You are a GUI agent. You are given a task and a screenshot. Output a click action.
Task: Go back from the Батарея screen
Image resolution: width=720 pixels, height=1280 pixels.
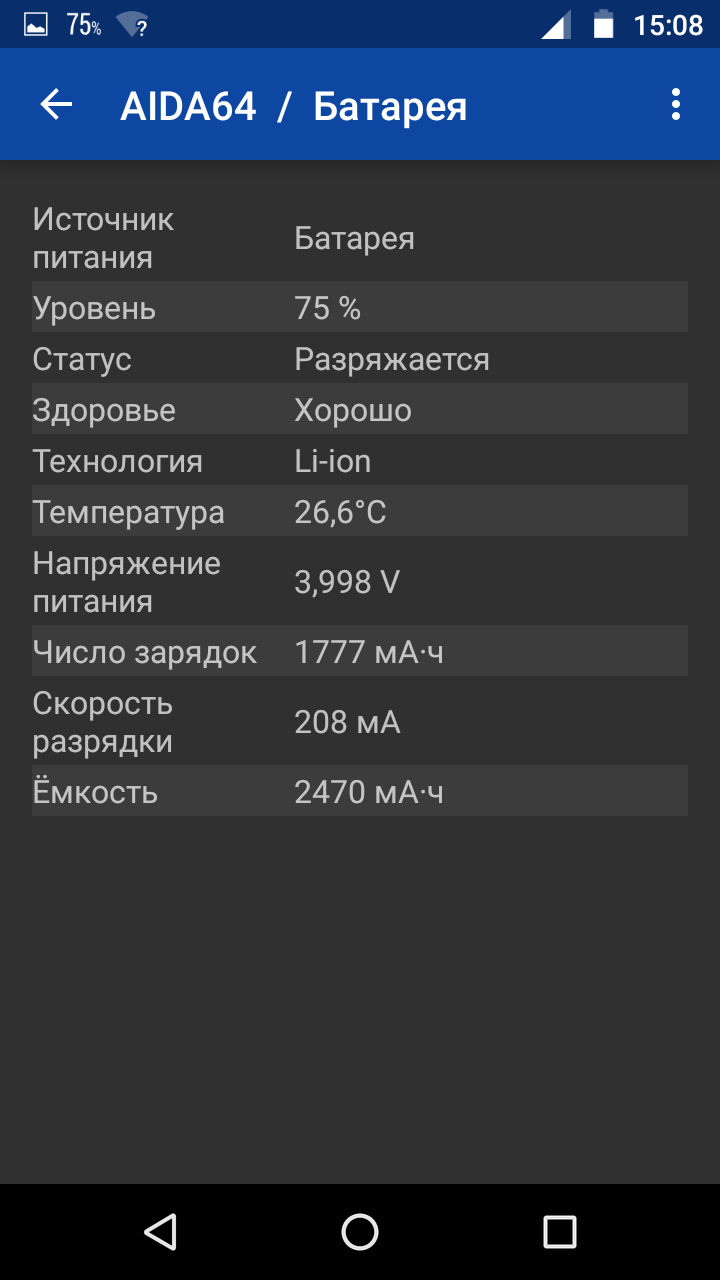click(56, 105)
